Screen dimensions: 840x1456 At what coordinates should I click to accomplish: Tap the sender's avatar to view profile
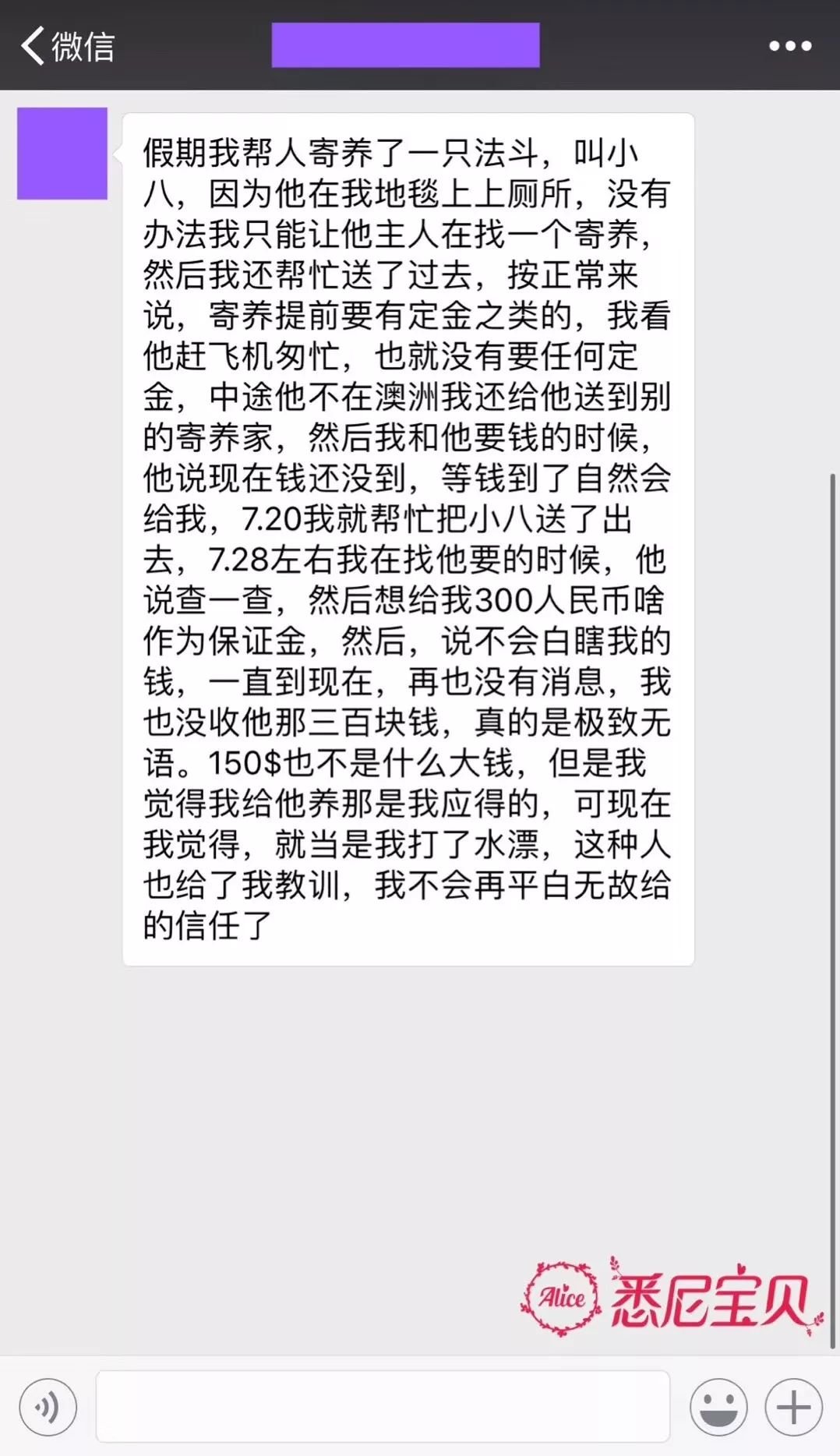click(62, 154)
